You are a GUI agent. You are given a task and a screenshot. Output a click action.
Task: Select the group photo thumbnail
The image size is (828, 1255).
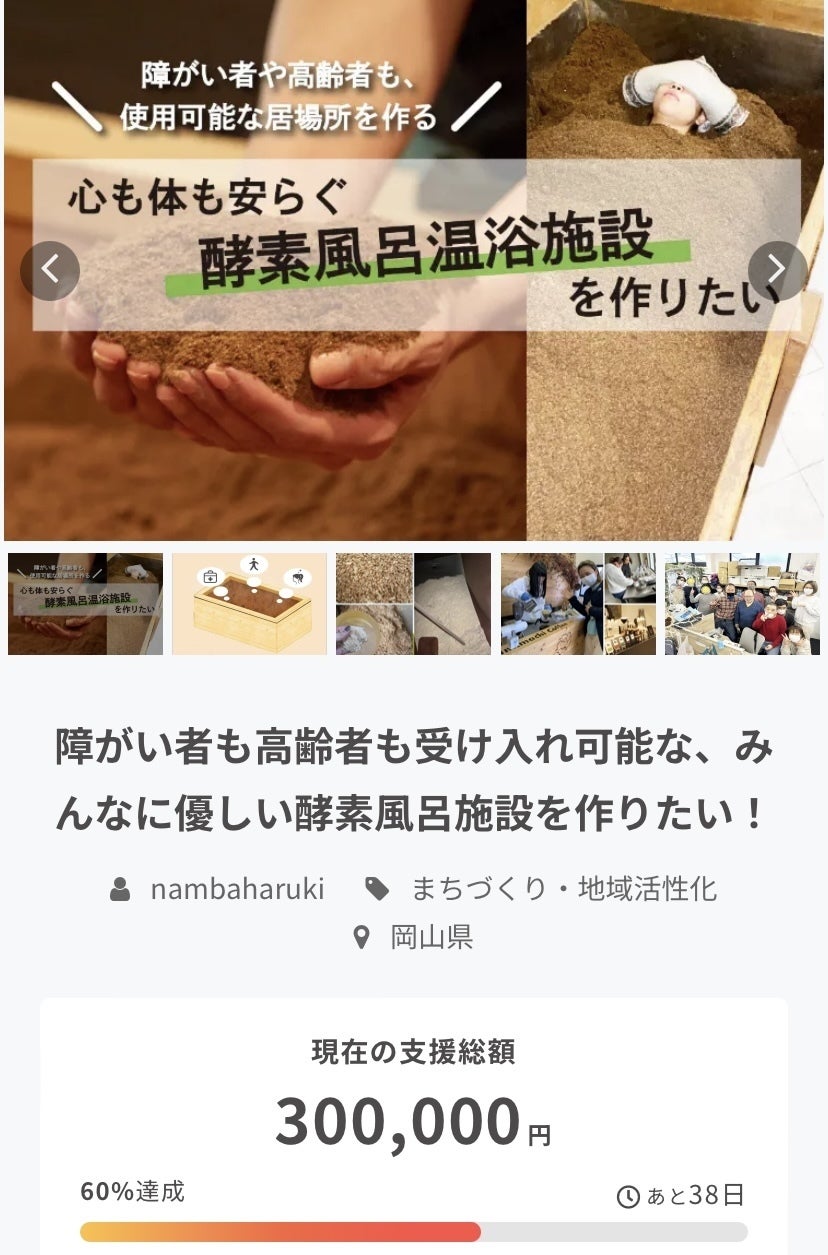742,604
